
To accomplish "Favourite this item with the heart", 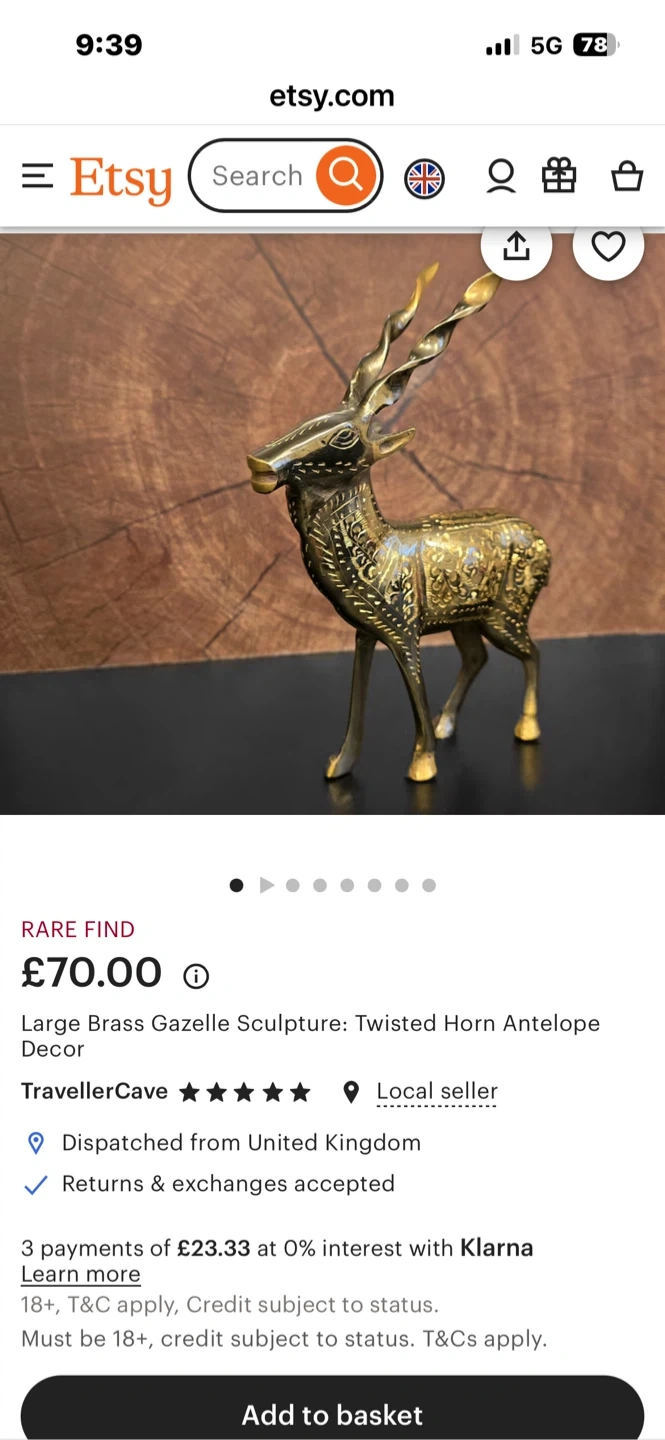I will tap(608, 246).
